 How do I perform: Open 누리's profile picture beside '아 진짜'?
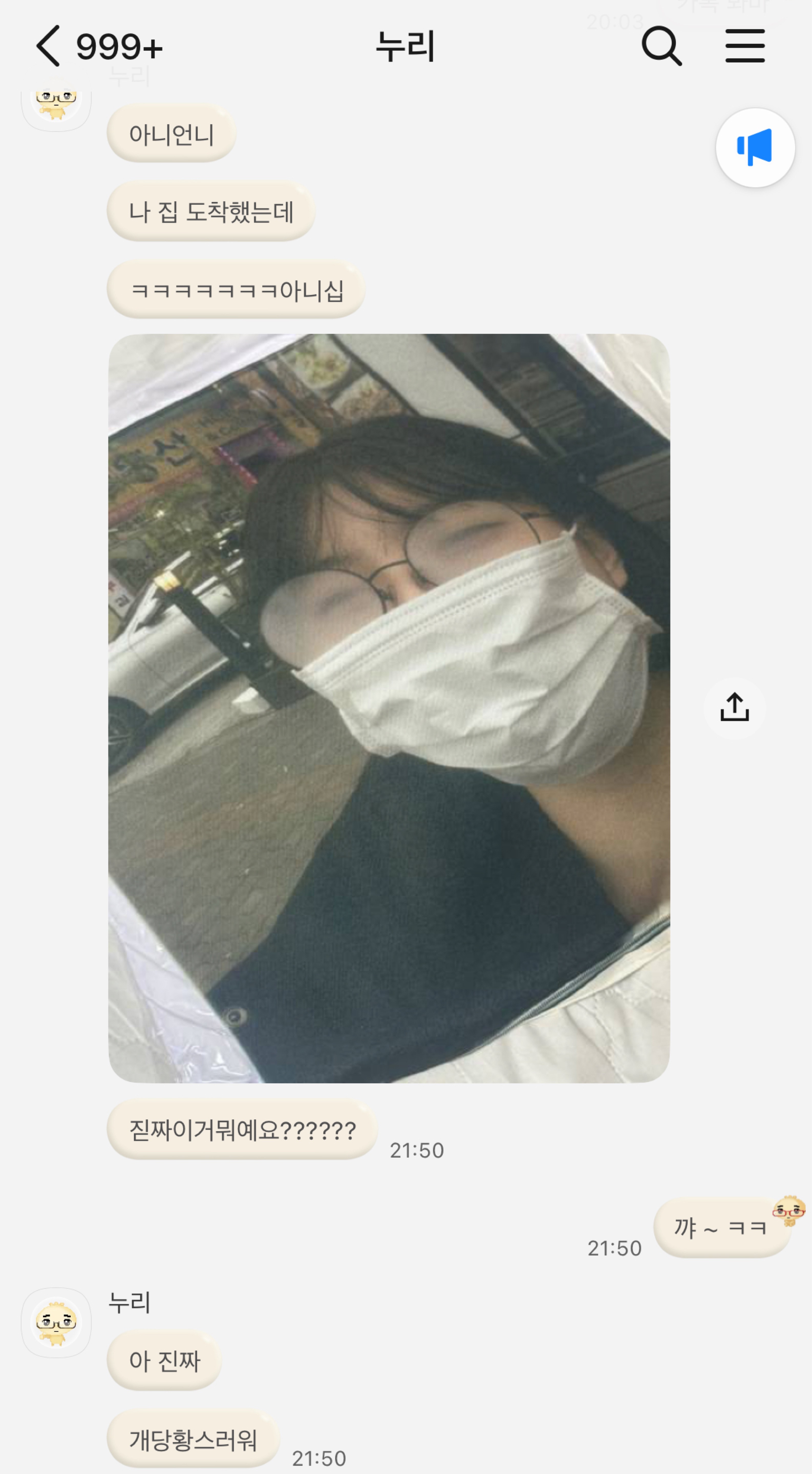[x=56, y=1322]
